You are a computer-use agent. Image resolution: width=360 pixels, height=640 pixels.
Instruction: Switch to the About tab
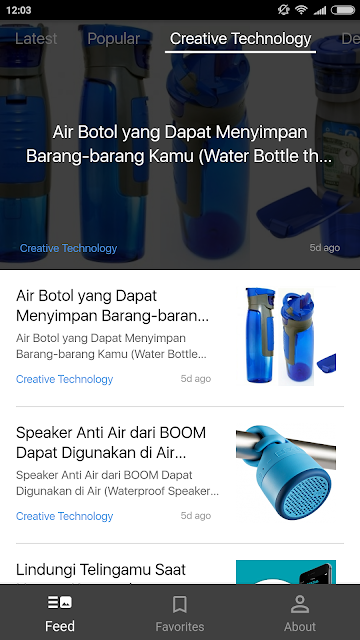(x=300, y=612)
